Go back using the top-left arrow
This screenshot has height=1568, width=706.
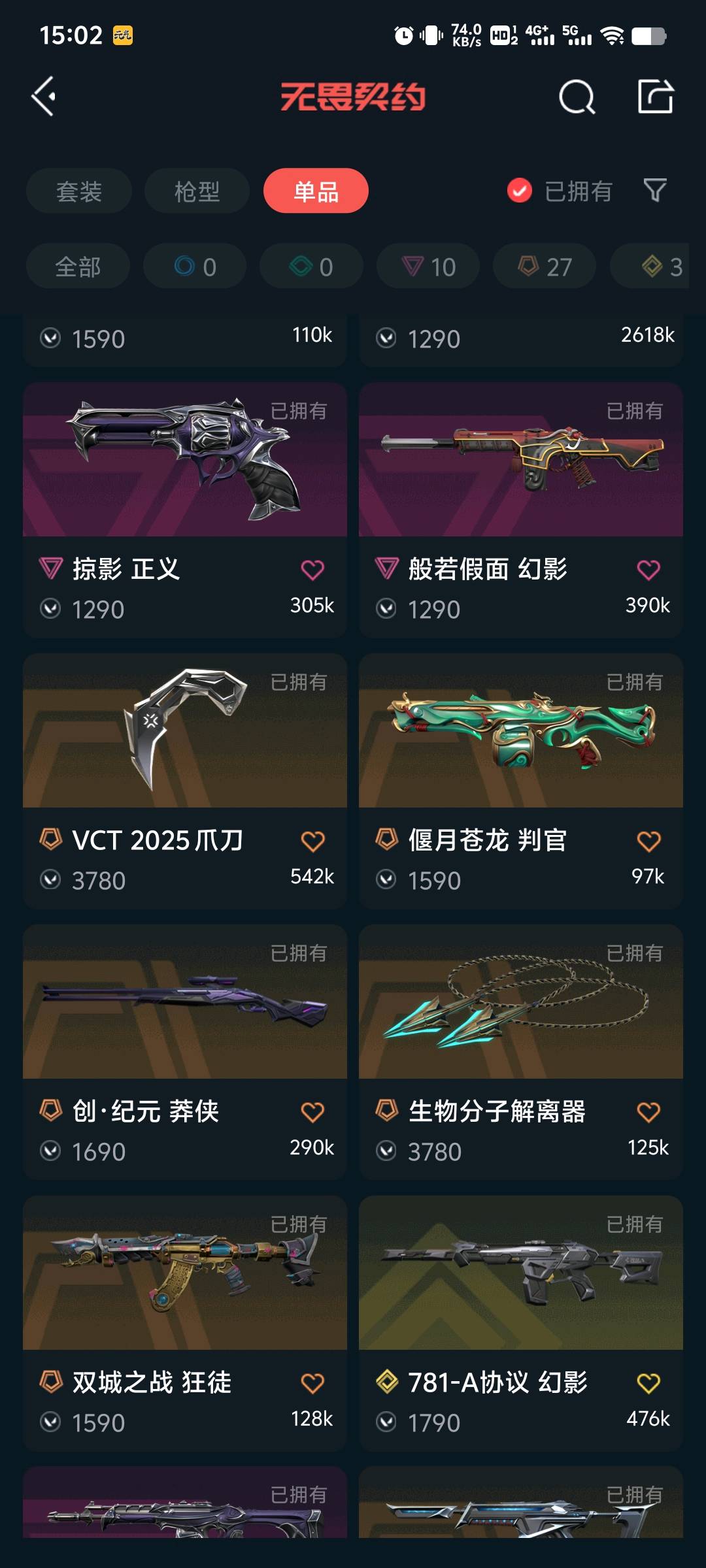pos(44,97)
